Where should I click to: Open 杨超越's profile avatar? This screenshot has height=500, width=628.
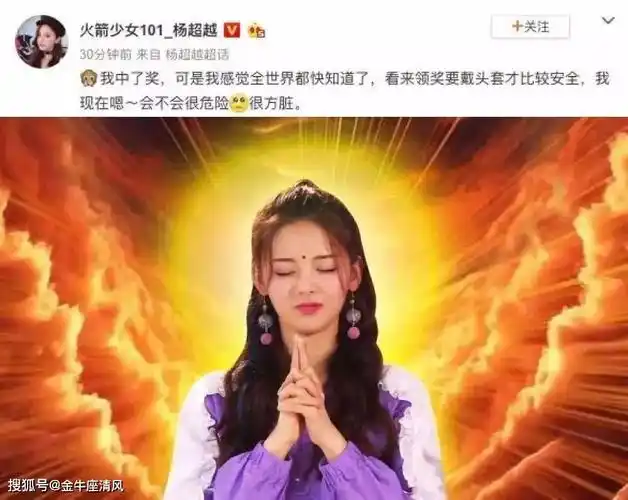[41, 41]
